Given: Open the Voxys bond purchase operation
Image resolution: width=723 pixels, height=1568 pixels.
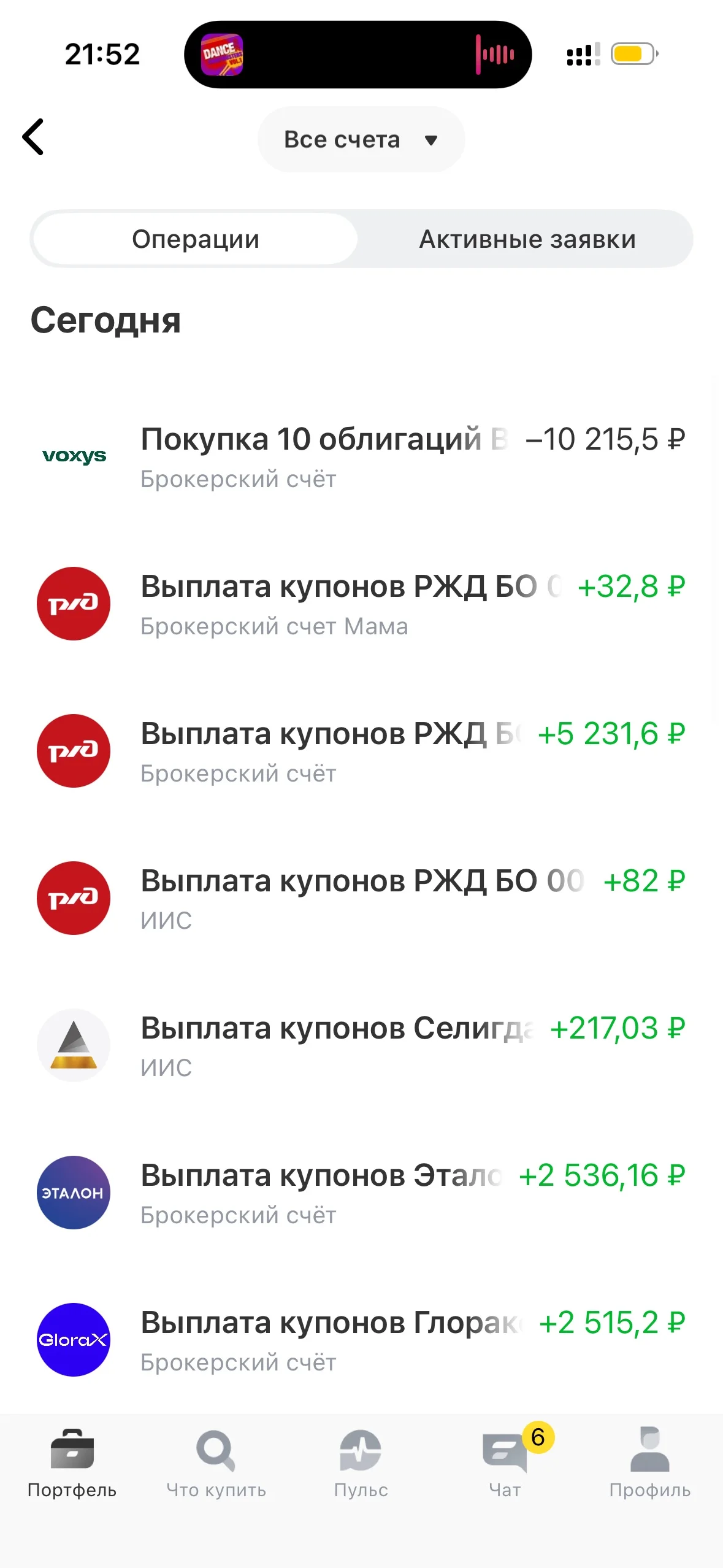Looking at the screenshot, I should click(361, 456).
